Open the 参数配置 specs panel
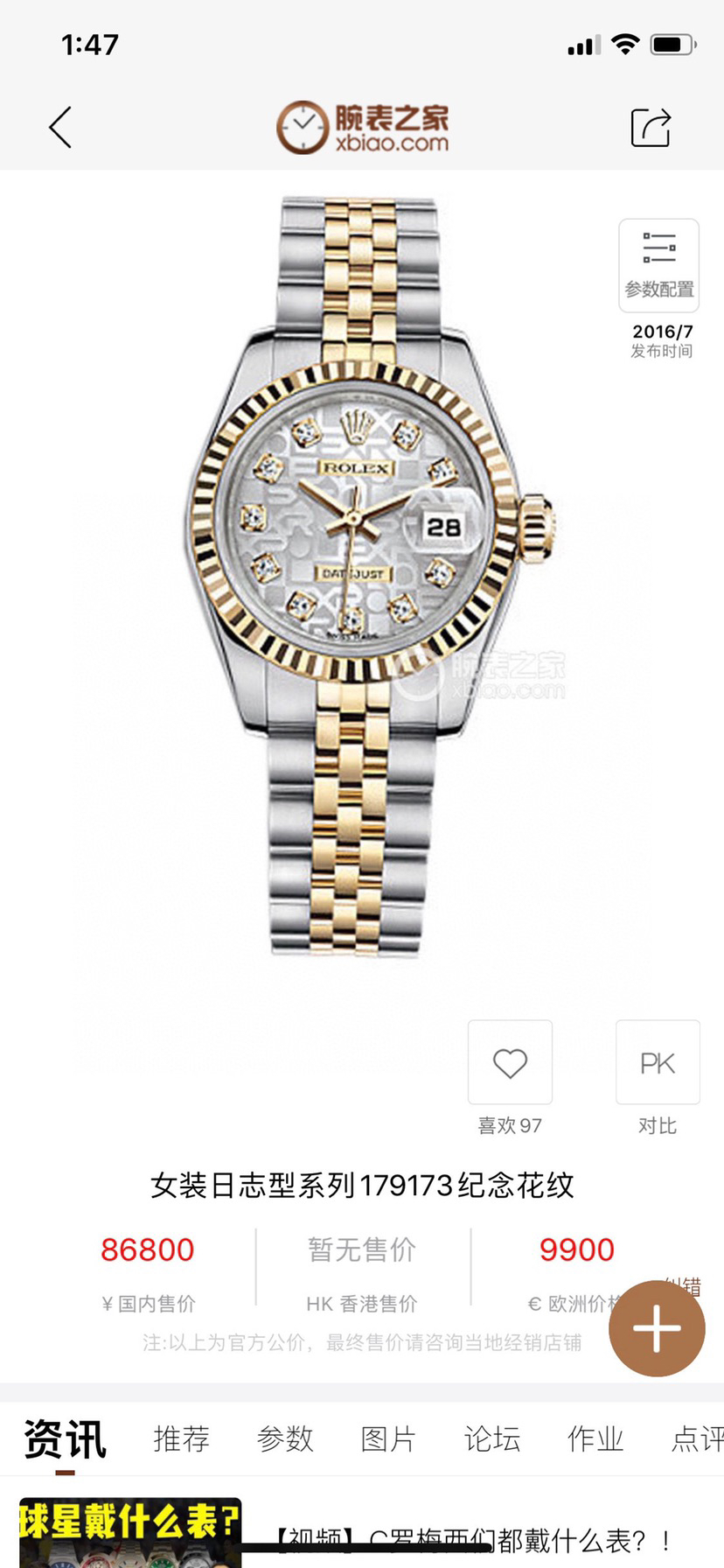The width and height of the screenshot is (724, 1568). [x=658, y=265]
